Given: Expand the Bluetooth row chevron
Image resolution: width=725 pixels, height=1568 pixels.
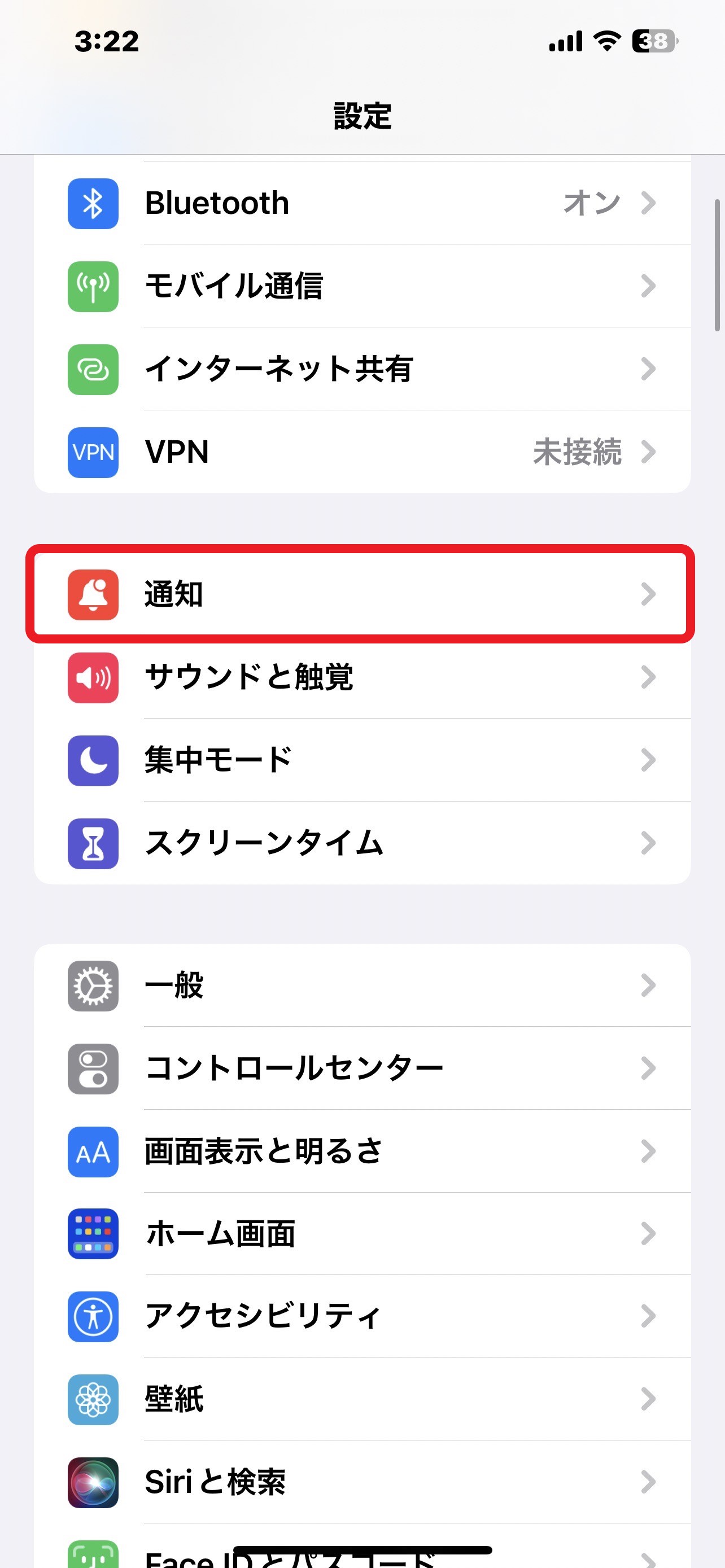Looking at the screenshot, I should click(x=649, y=203).
